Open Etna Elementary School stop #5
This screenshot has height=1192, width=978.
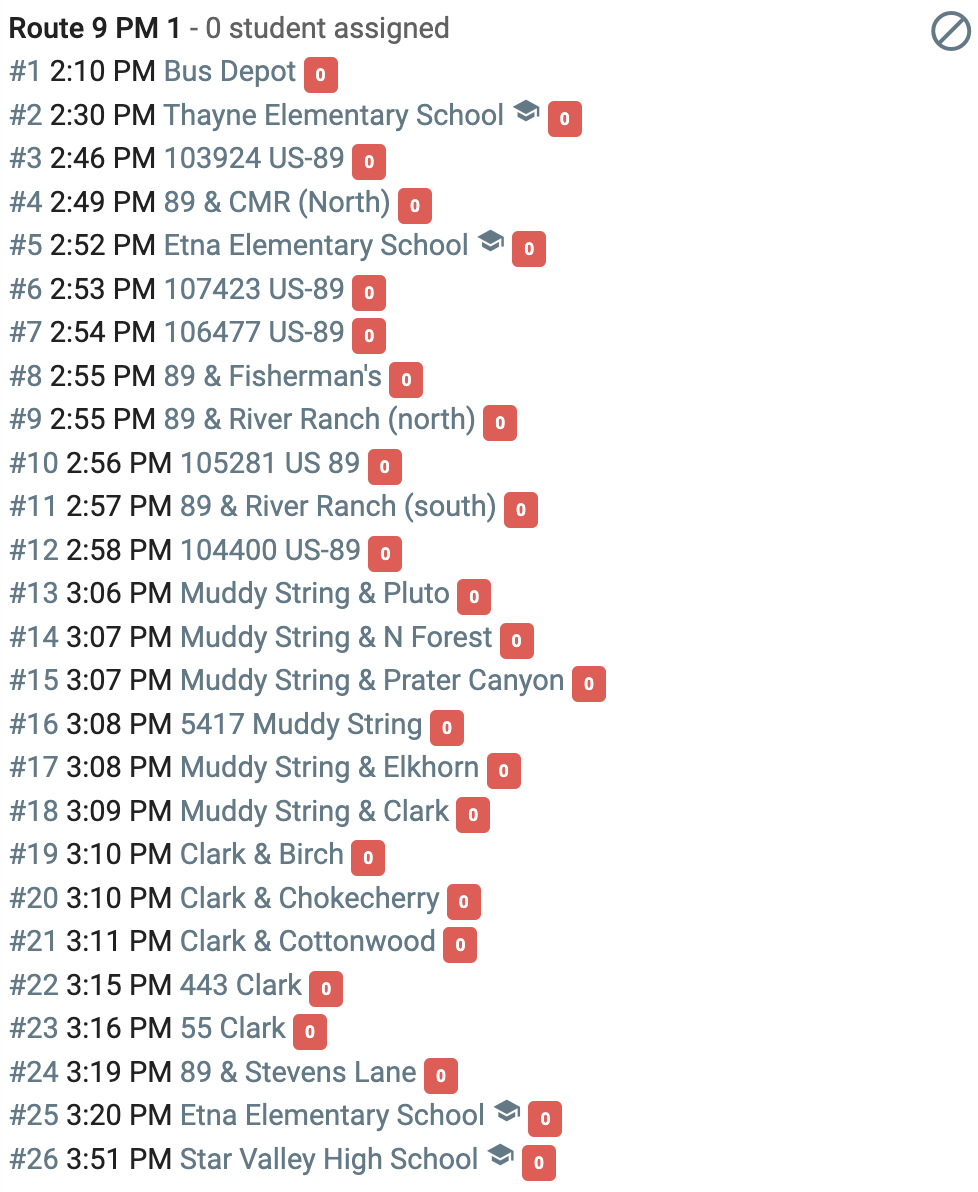(316, 246)
